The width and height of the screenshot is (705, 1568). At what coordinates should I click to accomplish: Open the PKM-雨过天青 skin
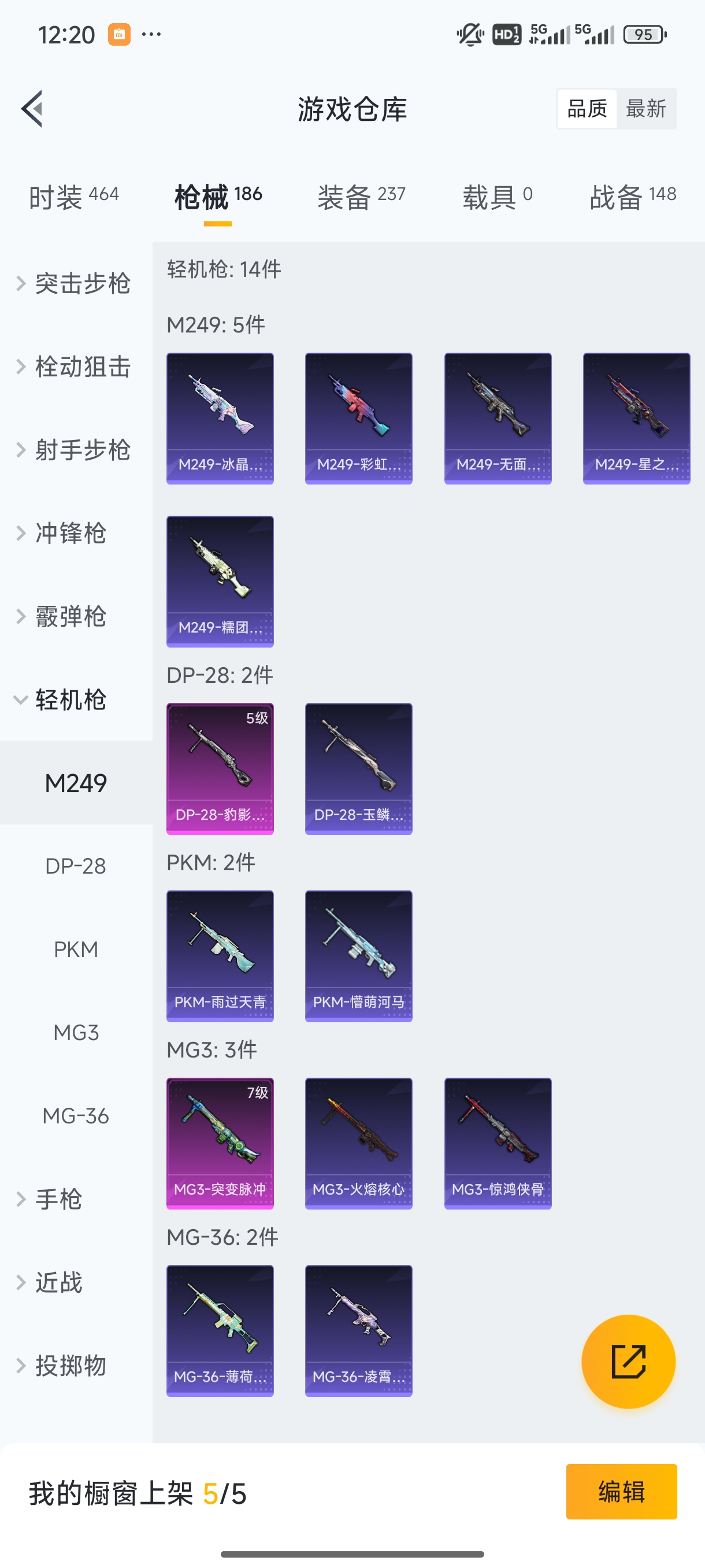(x=220, y=956)
